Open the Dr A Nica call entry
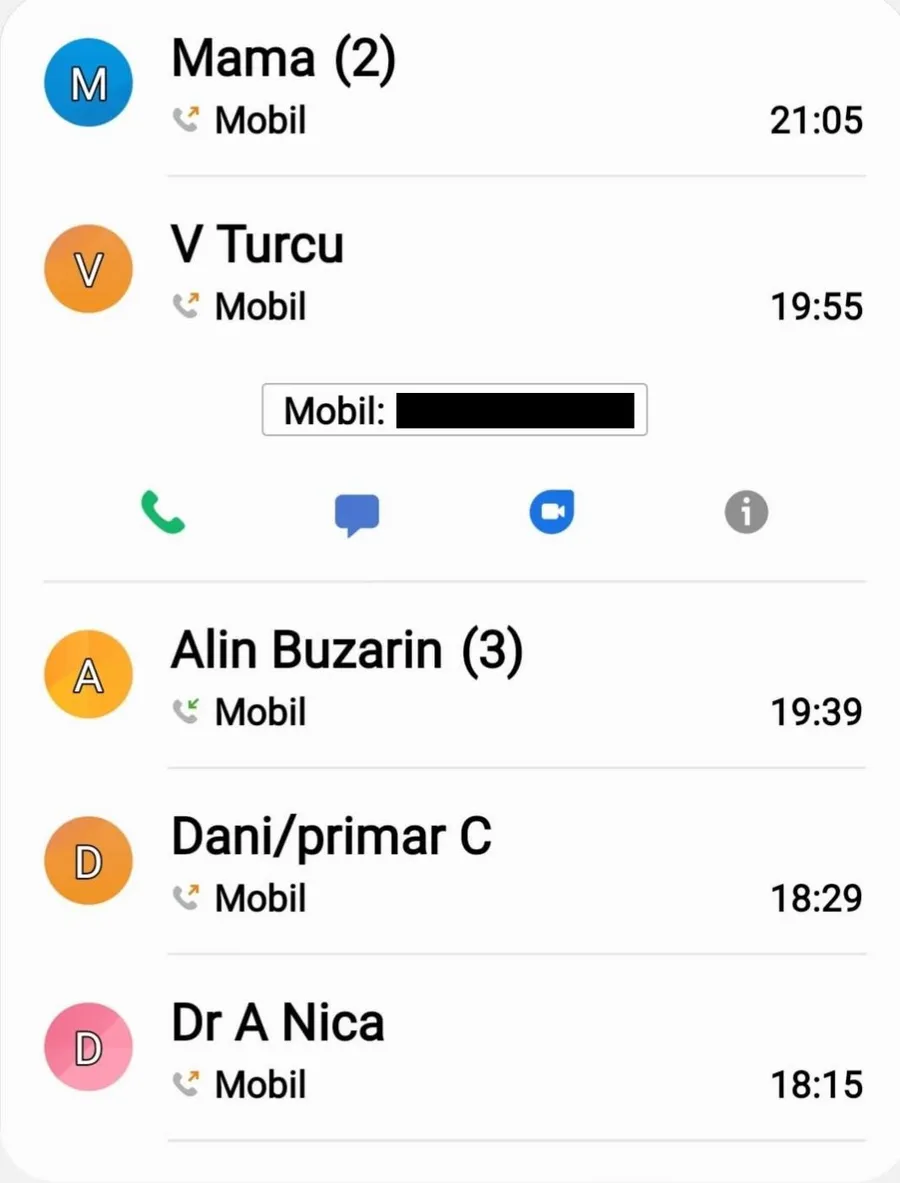This screenshot has width=900, height=1183. (500, 1050)
